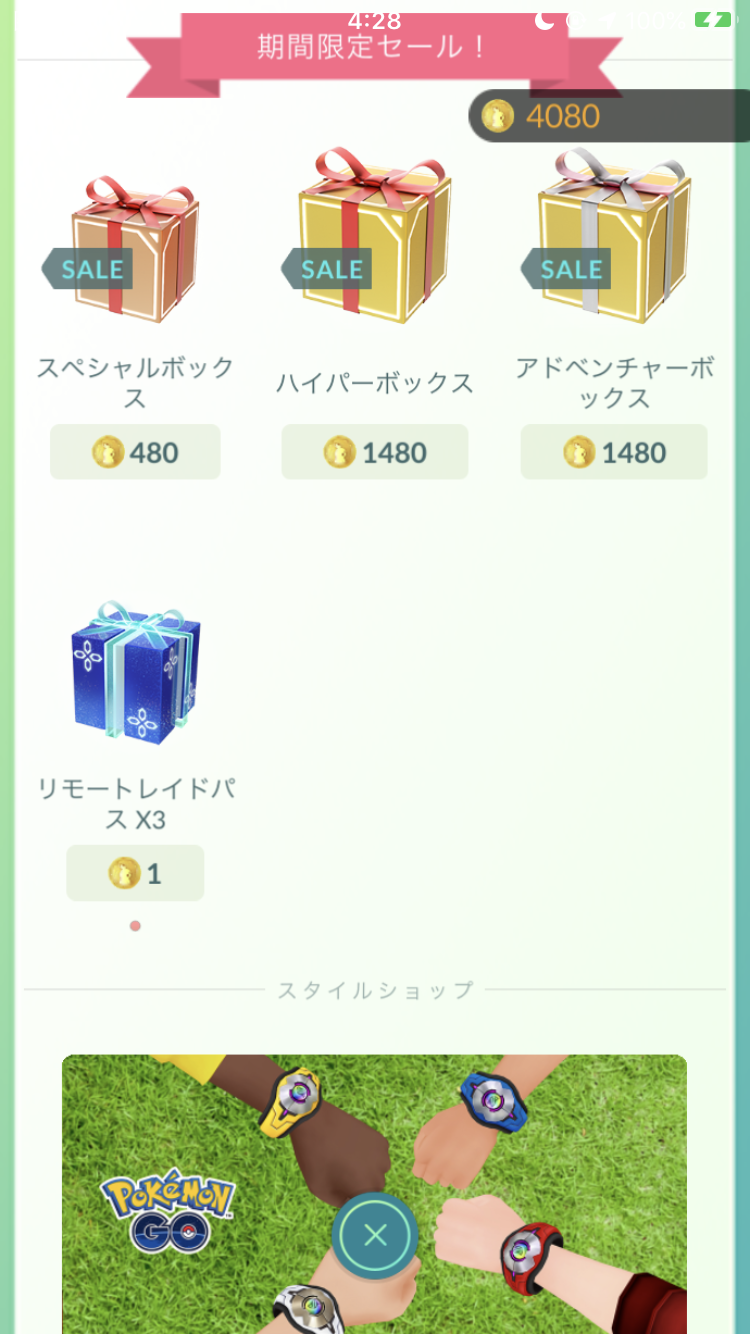Buy ハイパーボックス for 1480 coins

374,452
